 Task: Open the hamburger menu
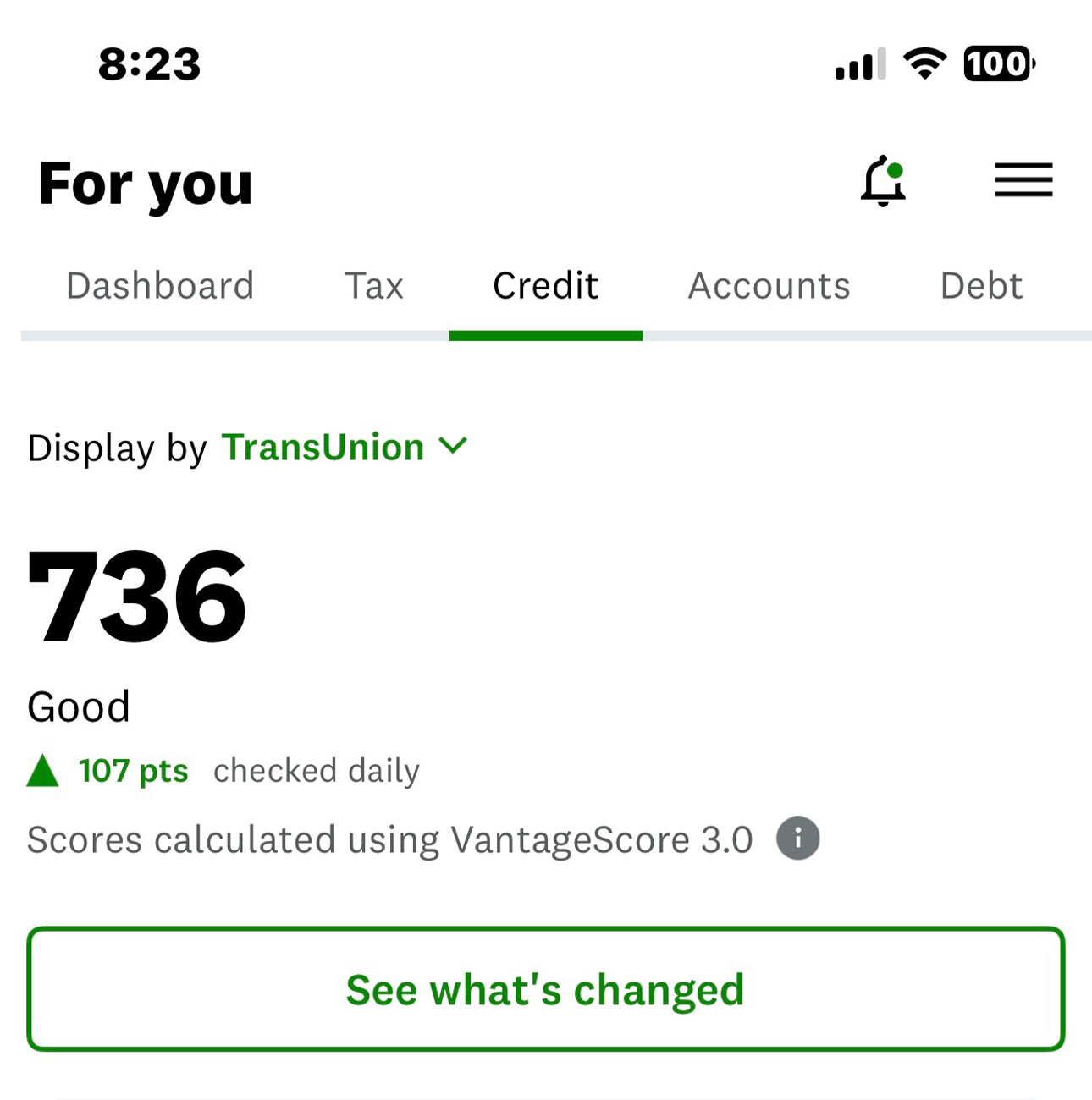[x=1023, y=180]
